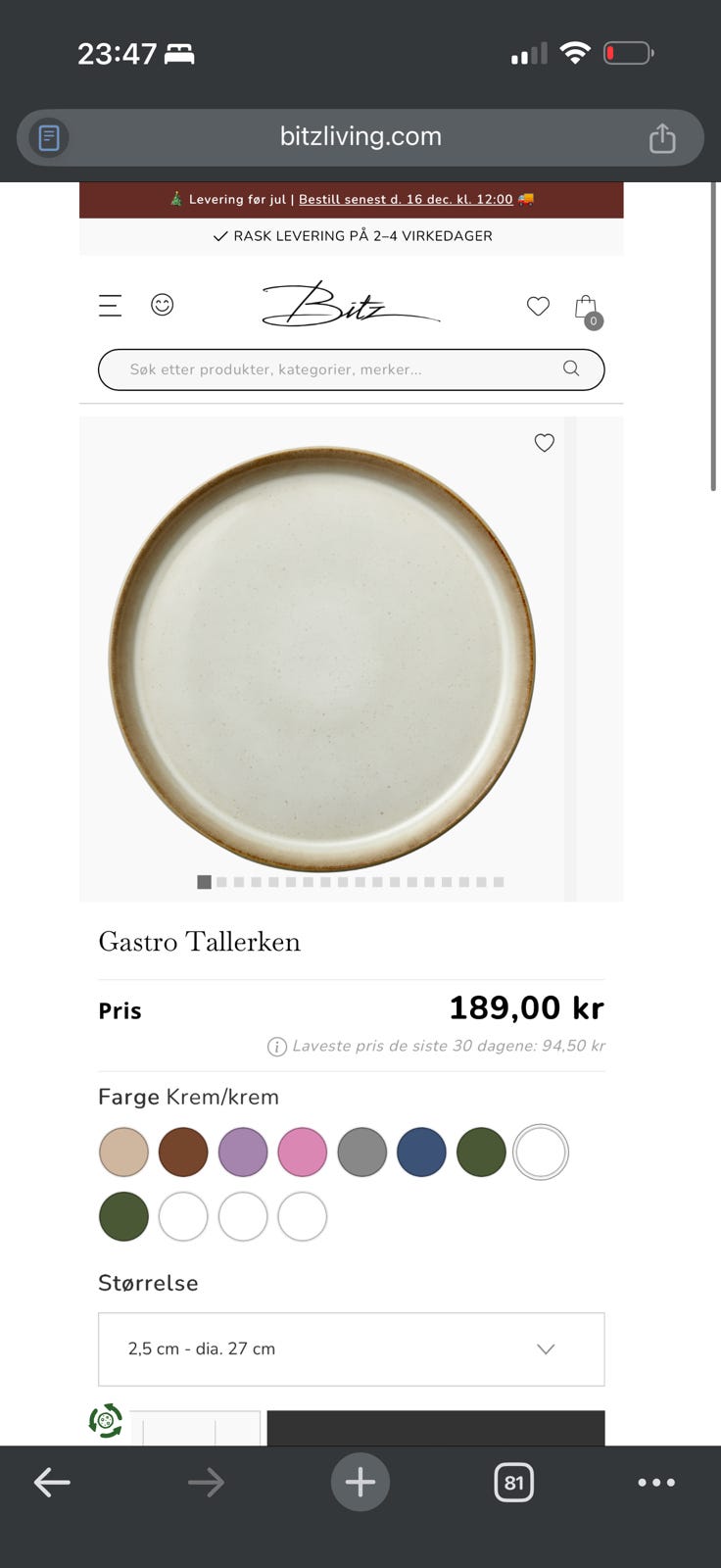Open the Safari more options menu
The height and width of the screenshot is (1568, 721).
pyautogui.click(x=657, y=1482)
